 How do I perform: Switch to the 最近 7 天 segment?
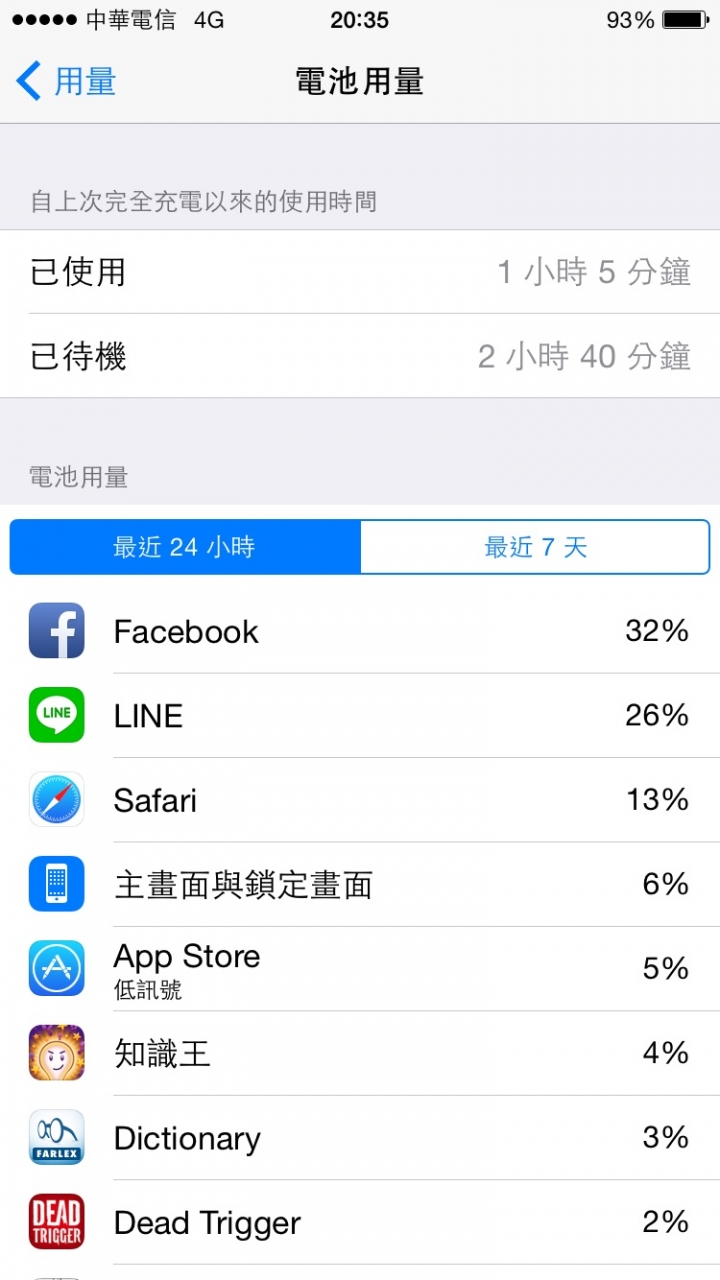click(535, 547)
